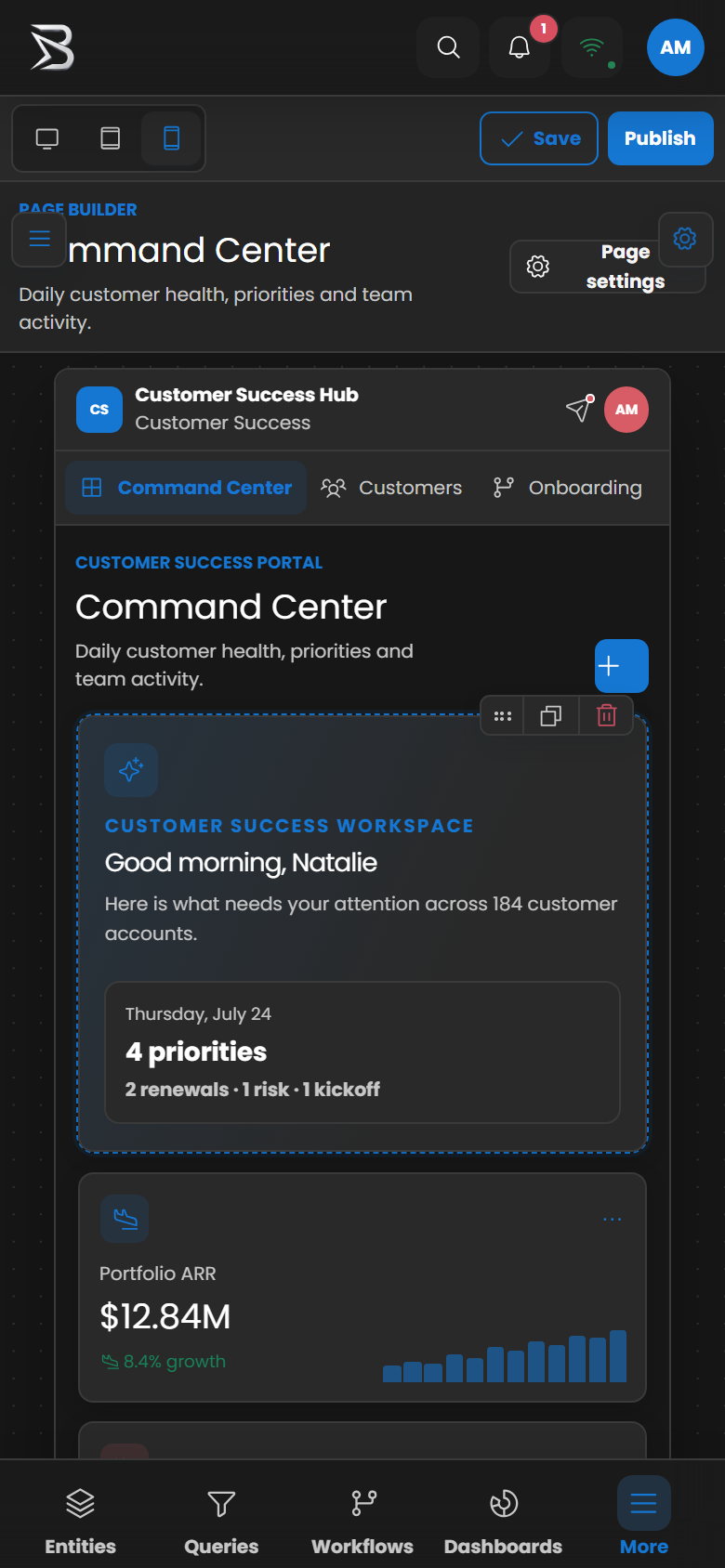This screenshot has width=725, height=1568.
Task: Select the Command Center tab
Action: tap(186, 488)
